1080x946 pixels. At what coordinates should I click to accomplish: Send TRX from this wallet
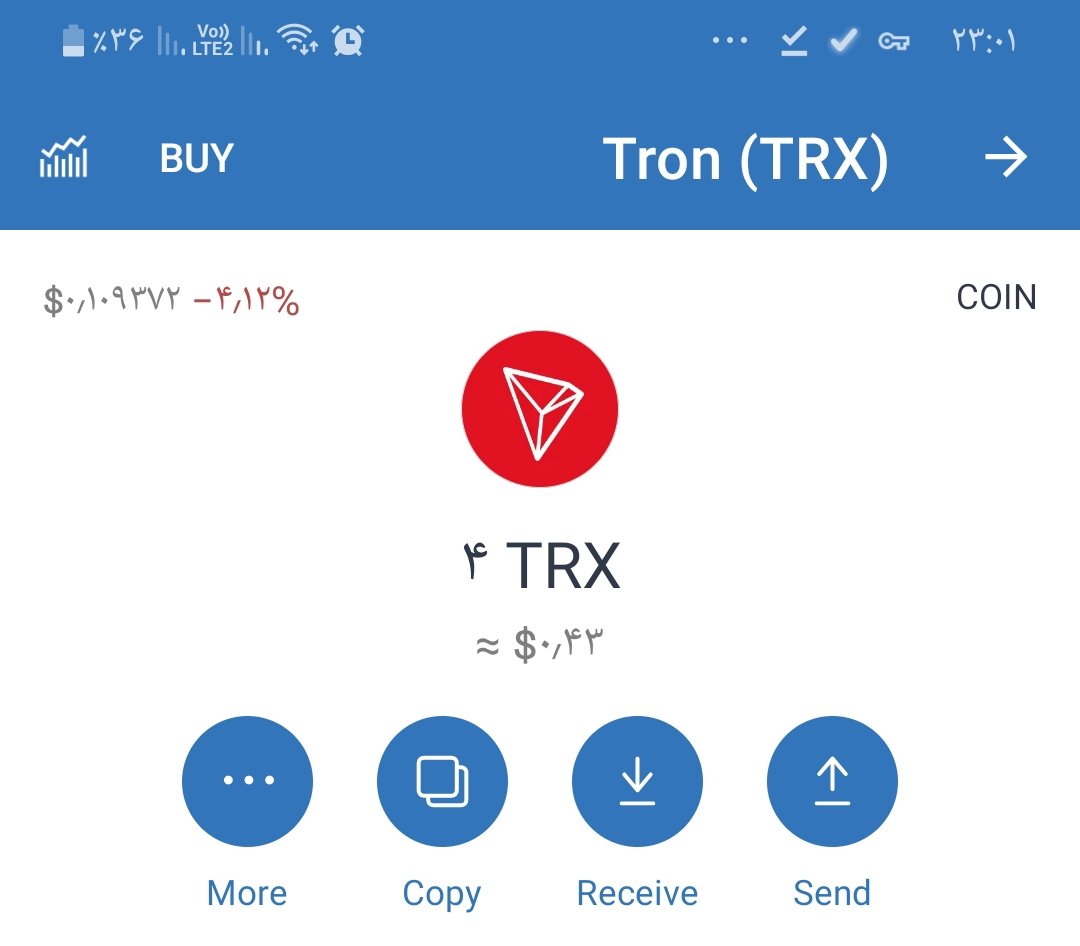[832, 781]
